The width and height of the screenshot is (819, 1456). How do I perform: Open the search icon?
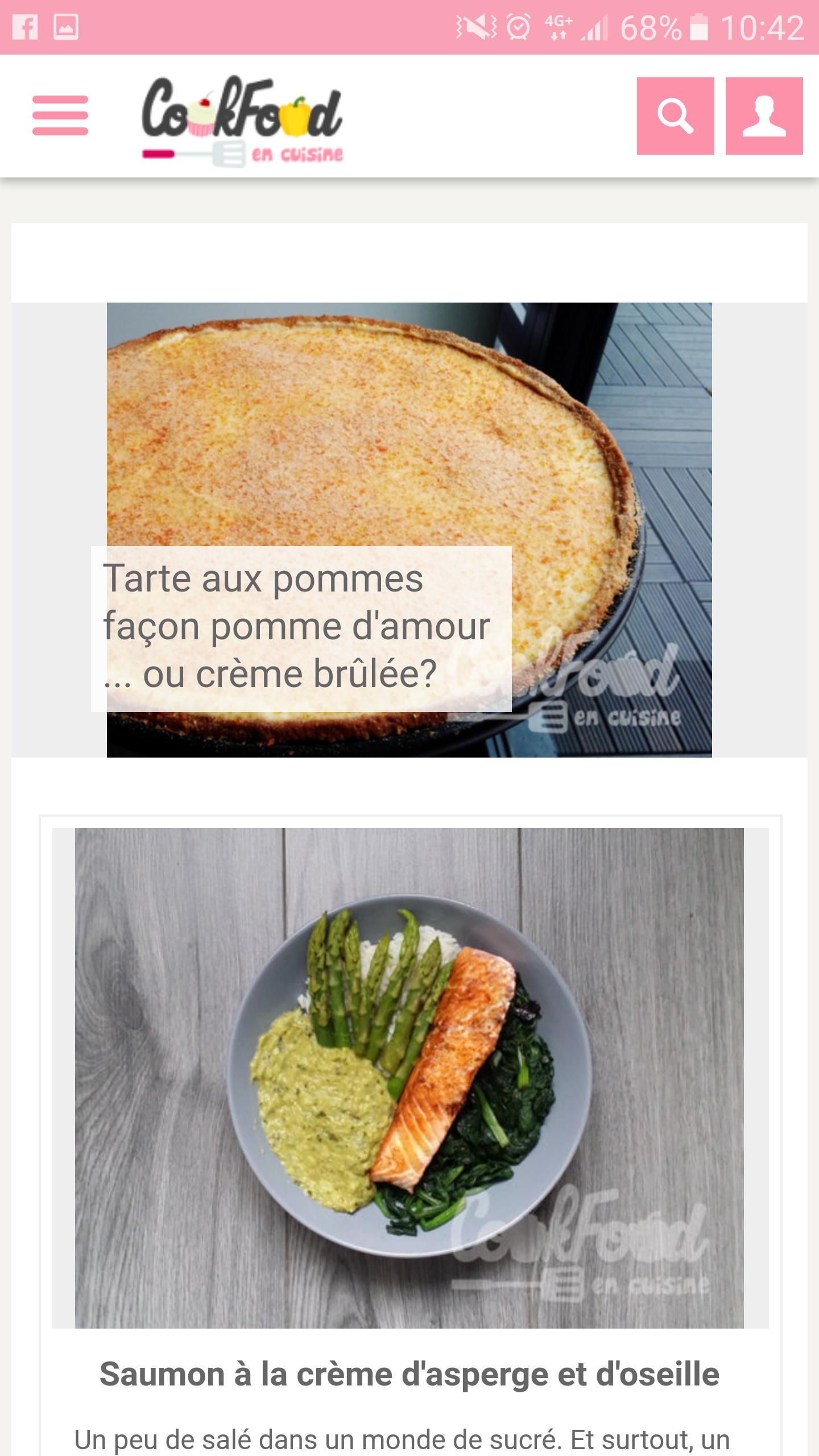tap(675, 116)
